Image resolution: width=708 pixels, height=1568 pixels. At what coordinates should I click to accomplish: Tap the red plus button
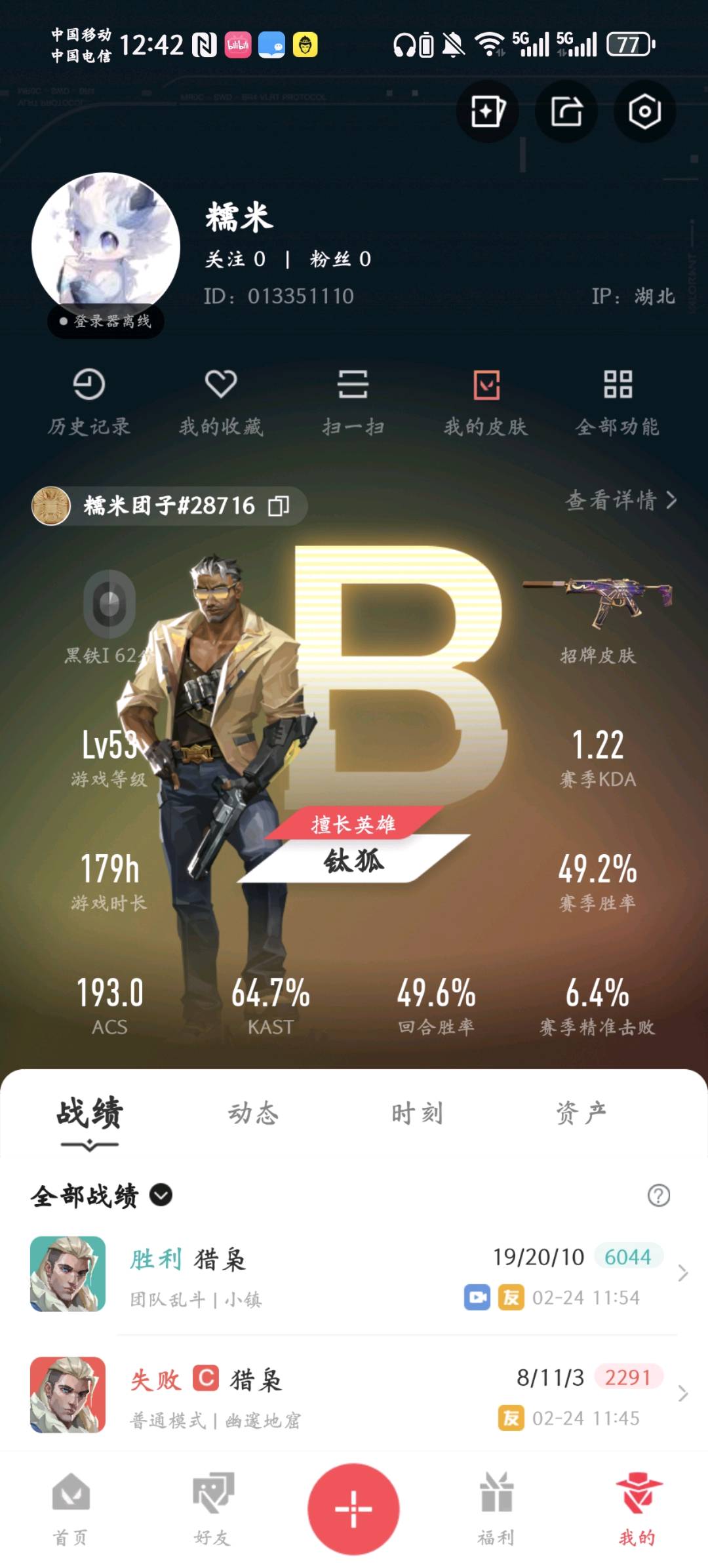tap(353, 1509)
